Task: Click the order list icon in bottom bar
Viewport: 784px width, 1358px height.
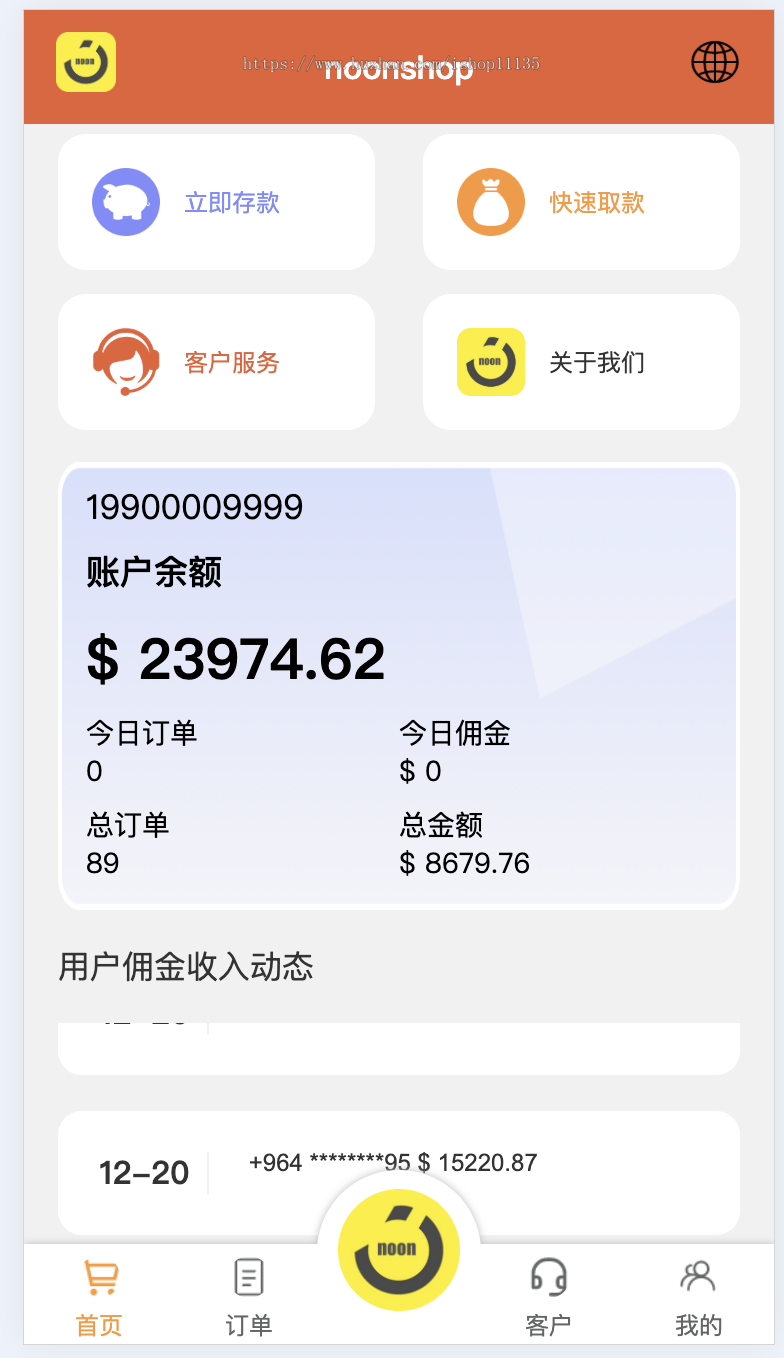Action: coord(247,1277)
